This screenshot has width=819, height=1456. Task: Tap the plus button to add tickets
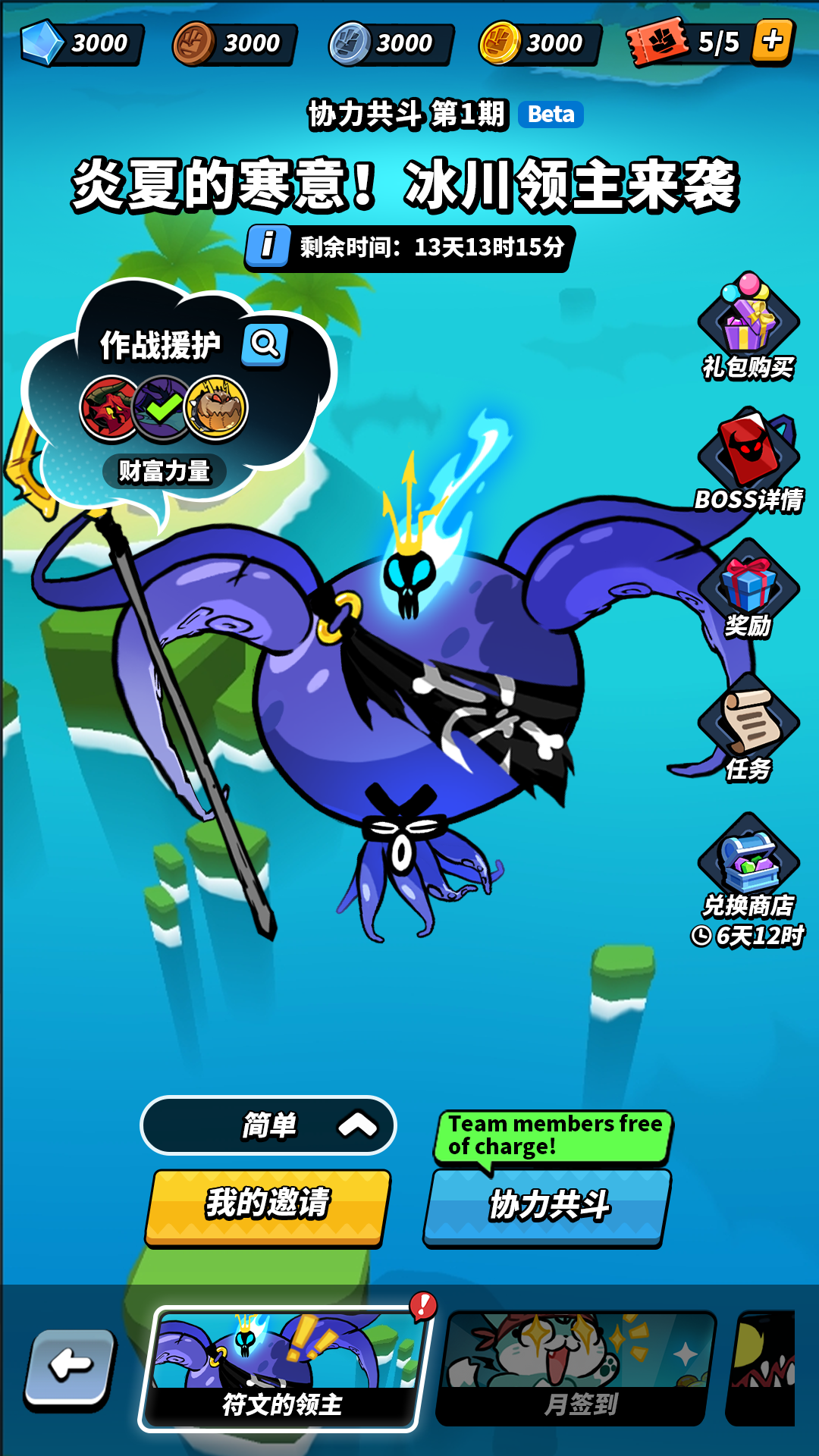pyautogui.click(x=772, y=41)
